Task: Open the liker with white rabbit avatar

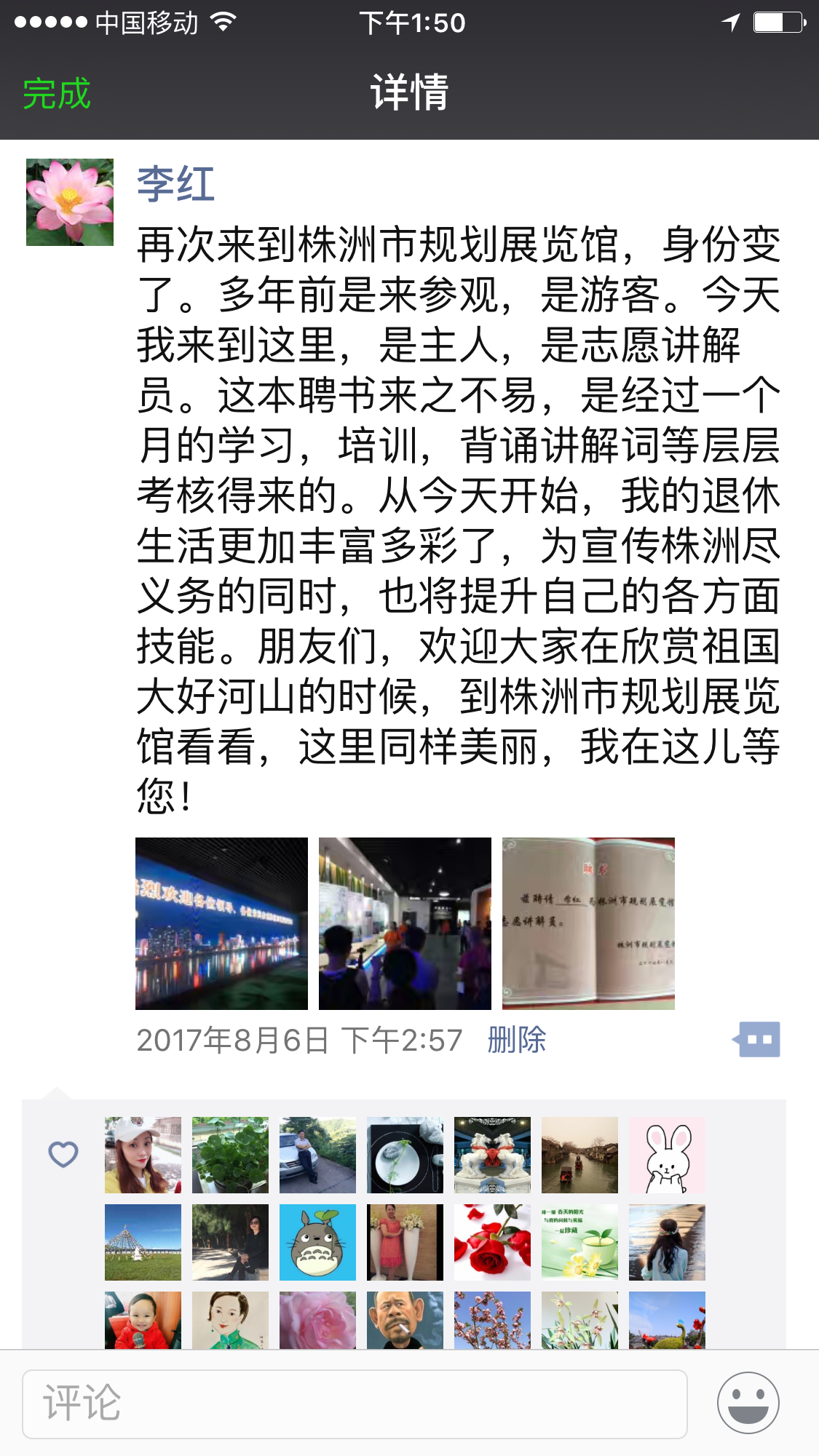Action: (x=667, y=1155)
